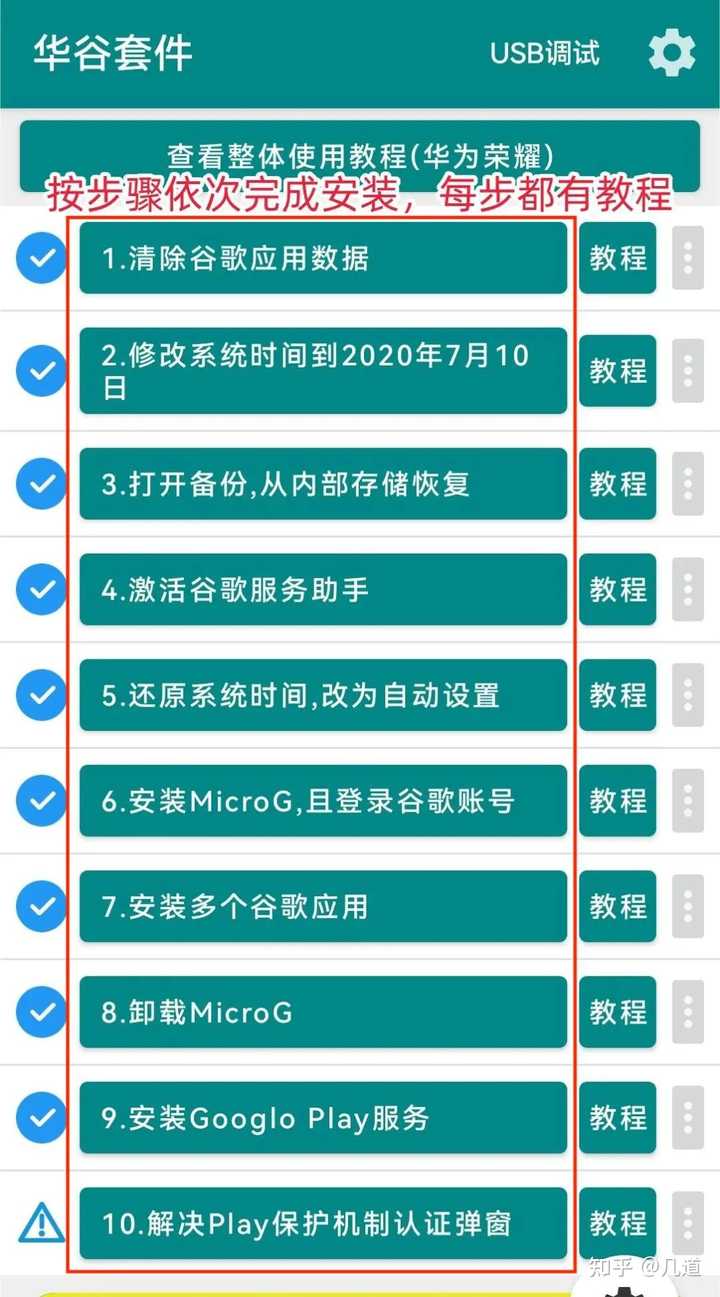Viewport: 720px width, 1297px height.
Task: Open step 7.安装多个谷歌应用
Action: (323, 907)
